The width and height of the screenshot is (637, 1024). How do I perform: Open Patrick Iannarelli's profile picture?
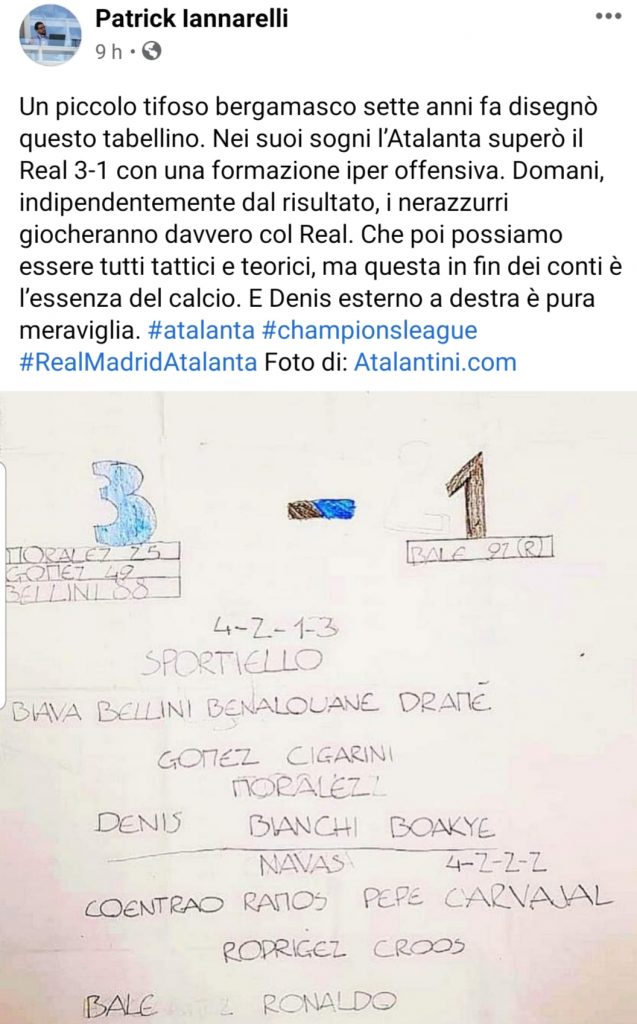coord(49,33)
